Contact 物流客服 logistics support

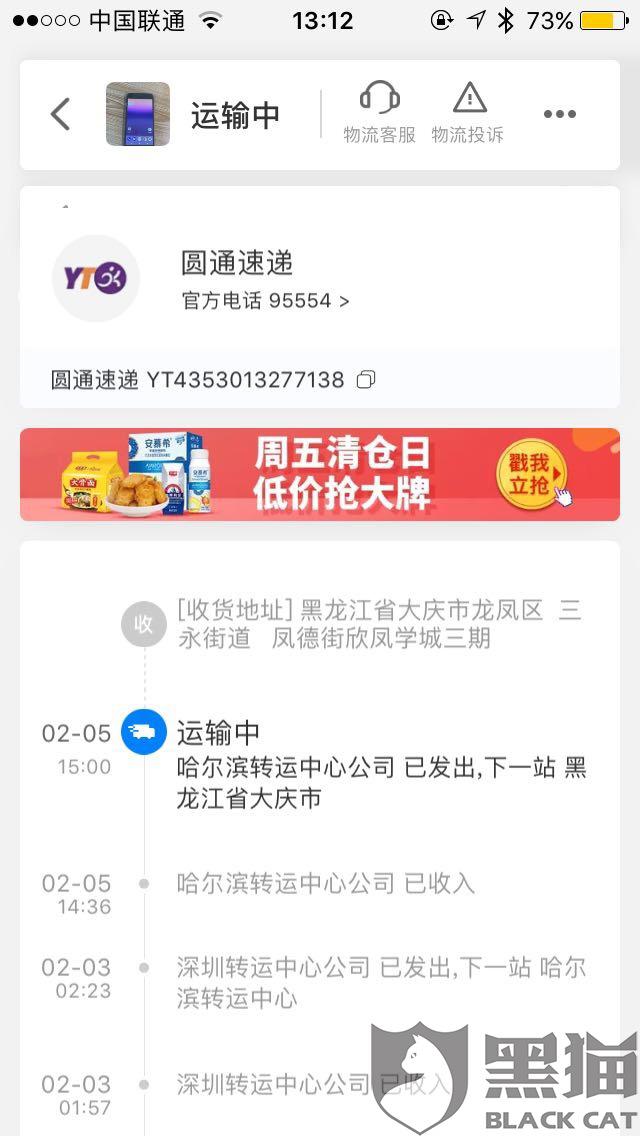point(380,113)
